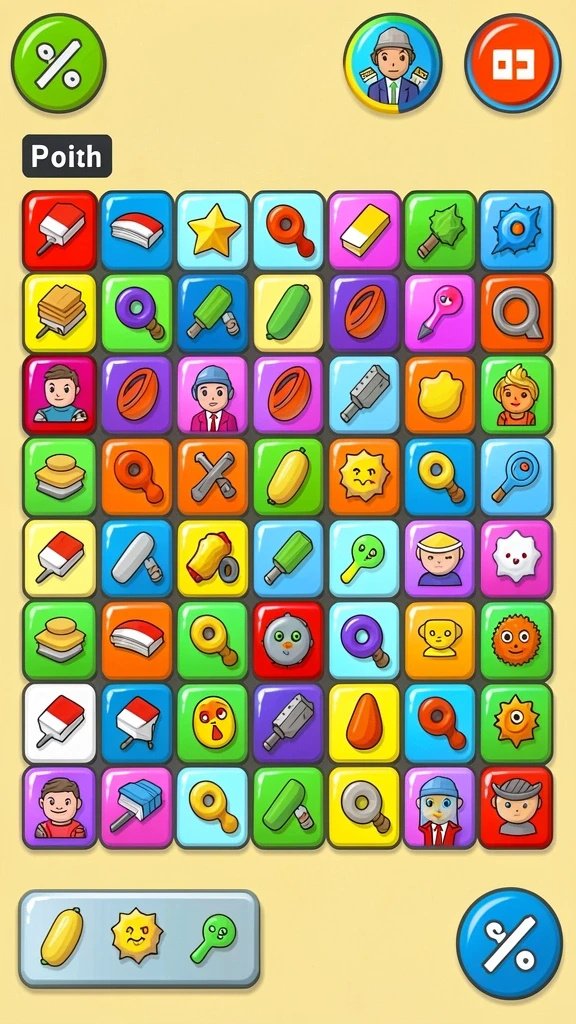Viewport: 576px width, 1024px height.
Task: Select the yellow sun face orange tile
Action: tap(364, 477)
